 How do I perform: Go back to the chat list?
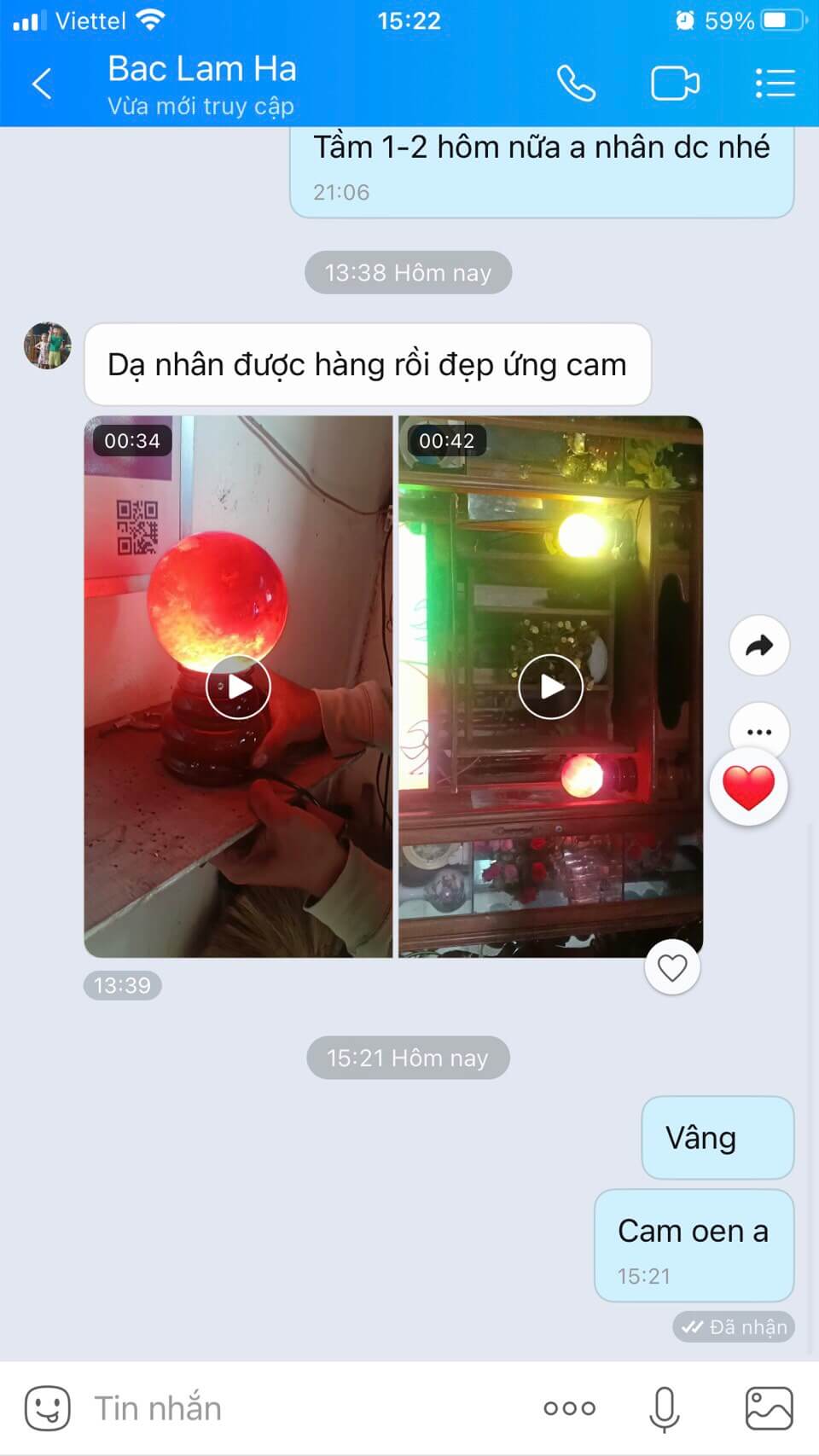[x=42, y=84]
